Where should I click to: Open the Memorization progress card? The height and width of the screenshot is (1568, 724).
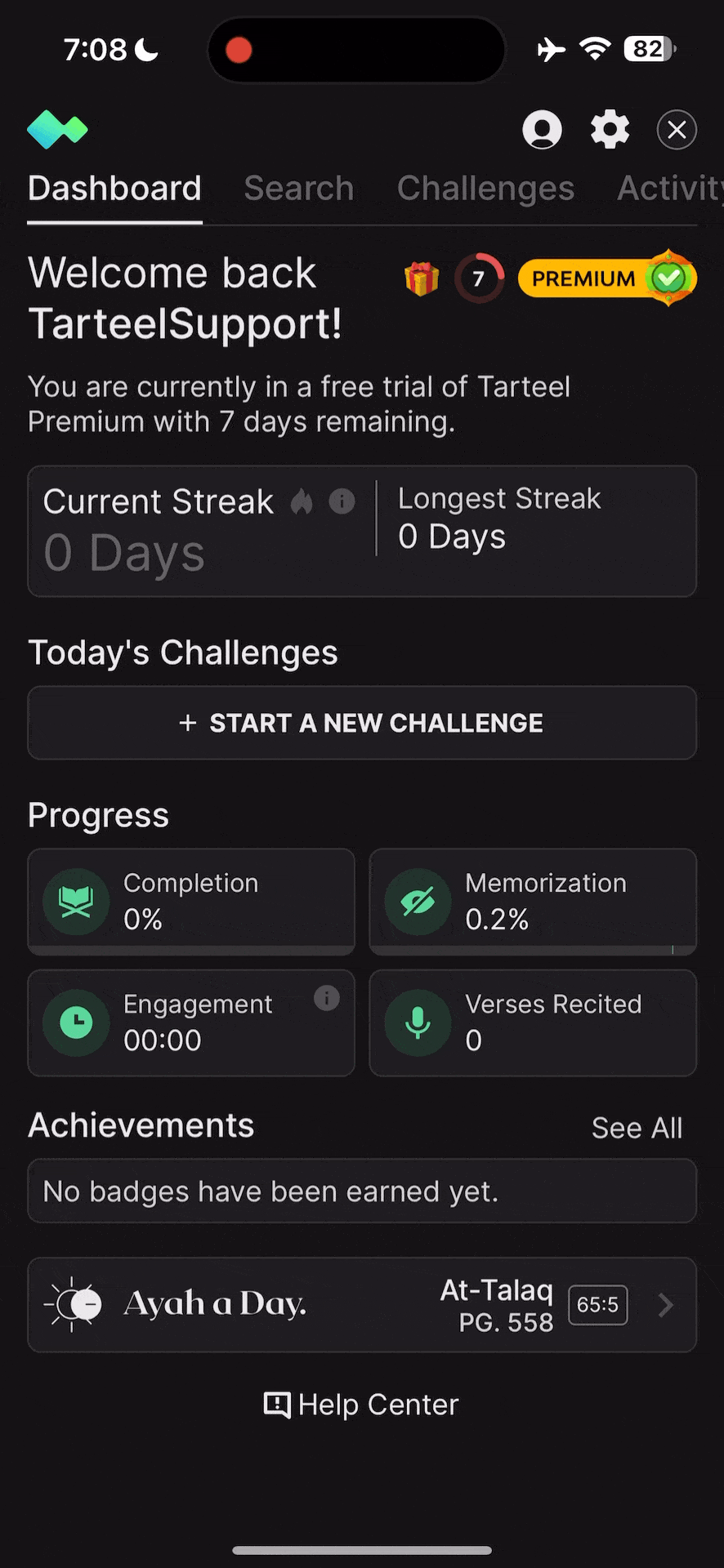533,902
